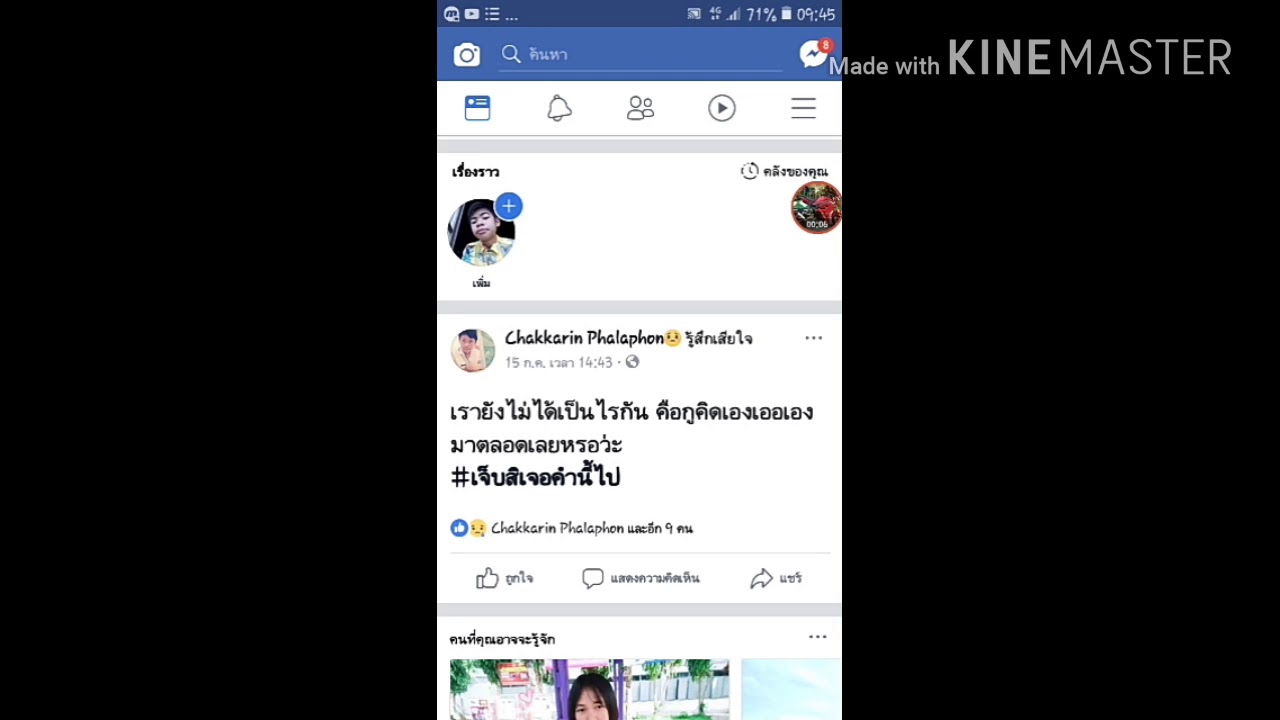
Task: View the motorcycle story thumbnail
Action: 816,208
